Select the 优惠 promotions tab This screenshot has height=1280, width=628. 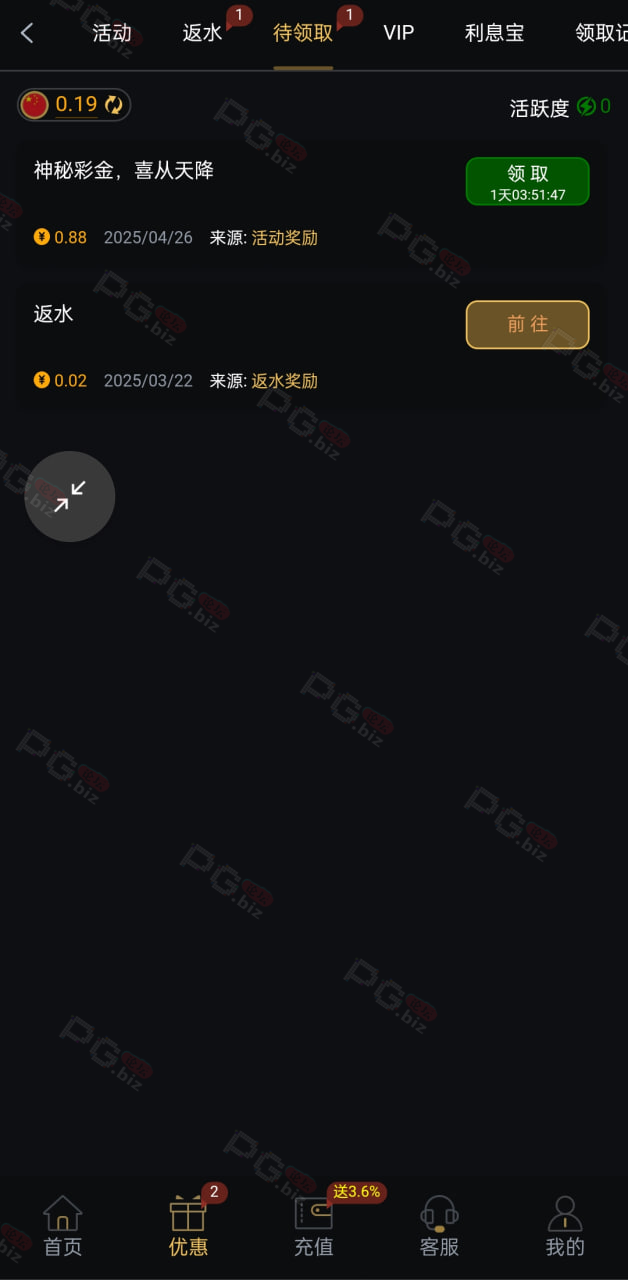click(188, 1226)
